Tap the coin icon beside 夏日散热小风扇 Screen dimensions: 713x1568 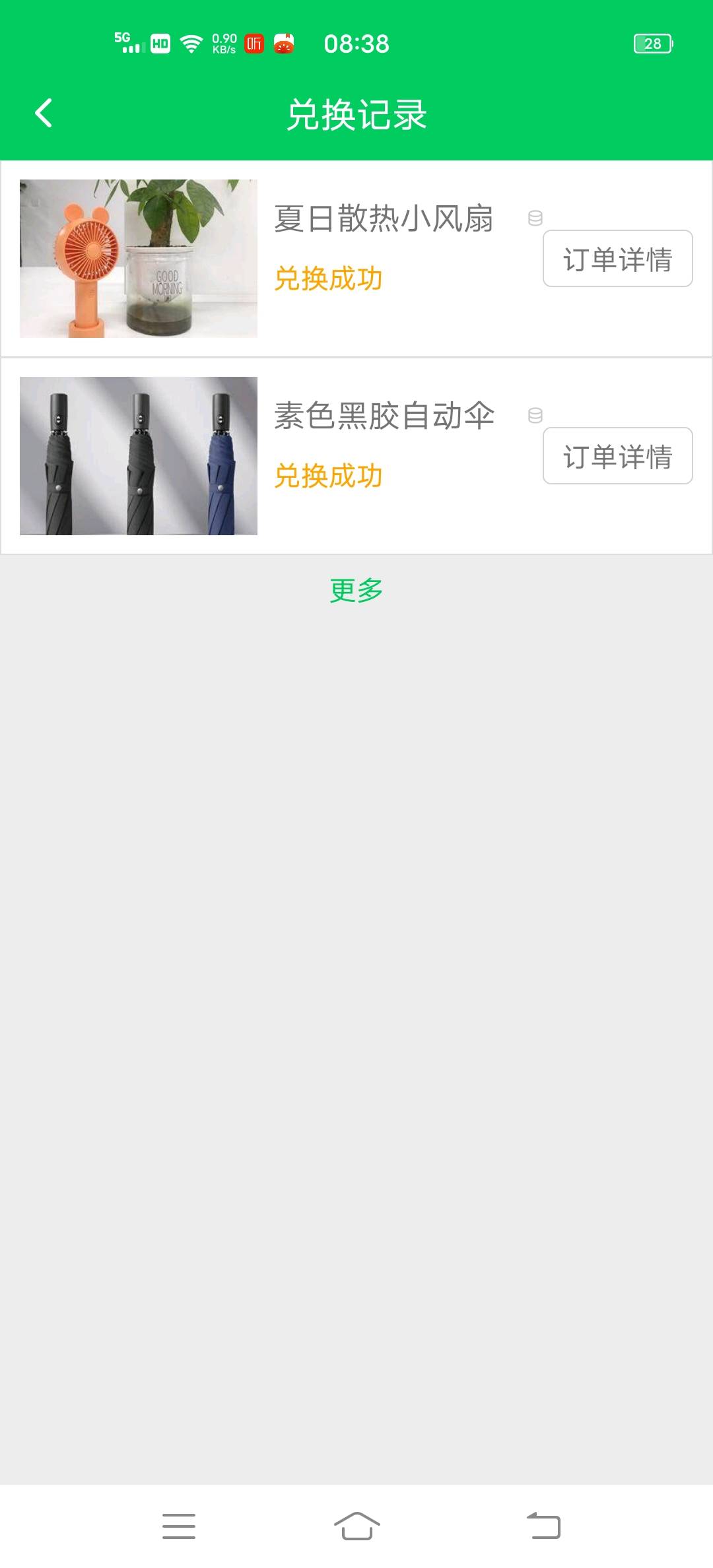[535, 218]
